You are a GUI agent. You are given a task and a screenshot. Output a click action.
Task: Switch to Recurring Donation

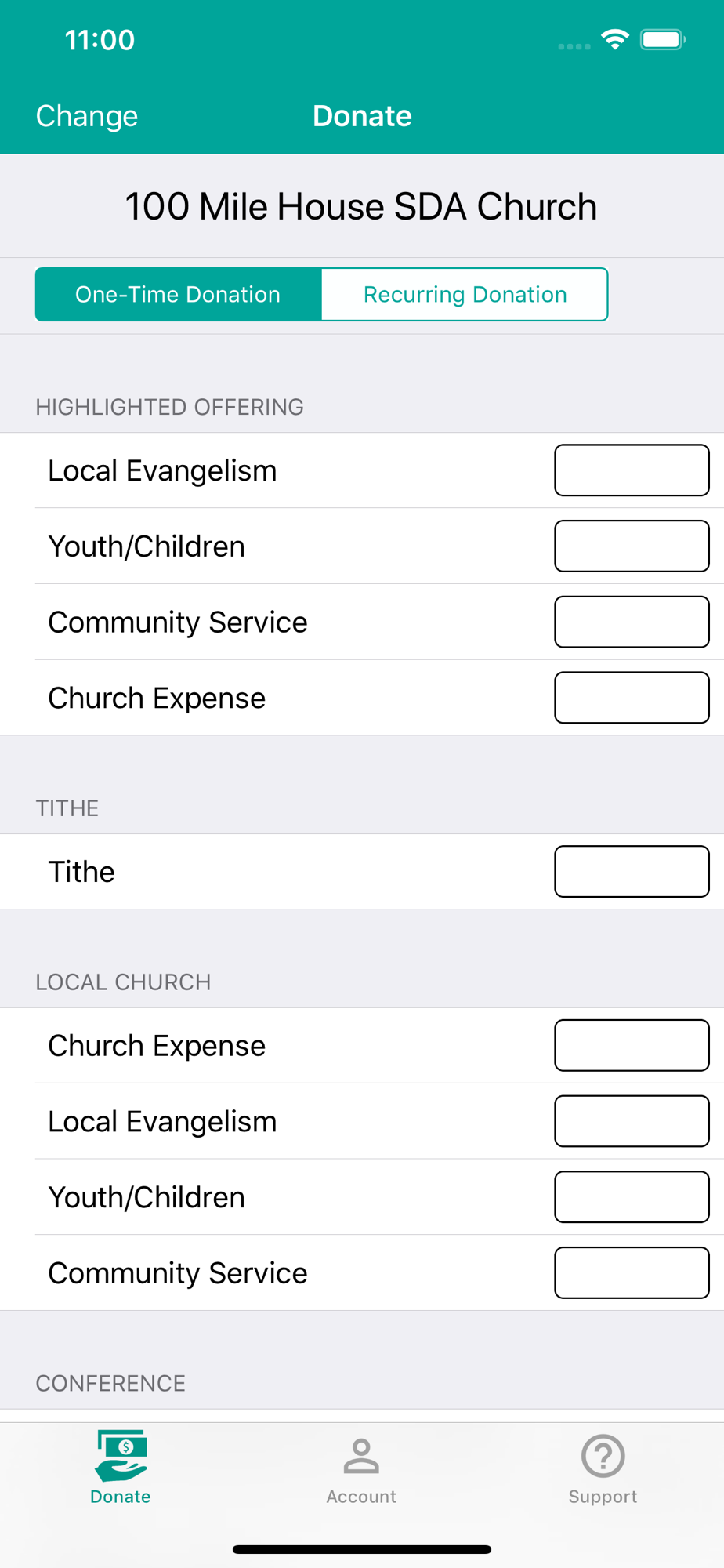tap(465, 294)
